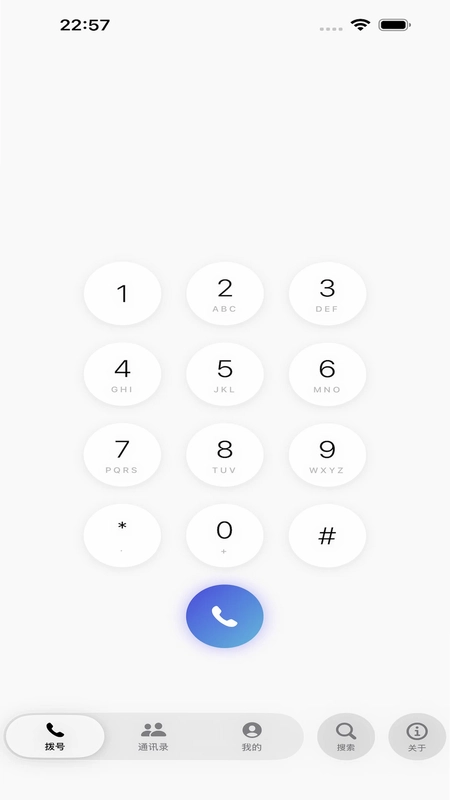
Task: Tap the 2 ABC key
Action: [x=225, y=293]
